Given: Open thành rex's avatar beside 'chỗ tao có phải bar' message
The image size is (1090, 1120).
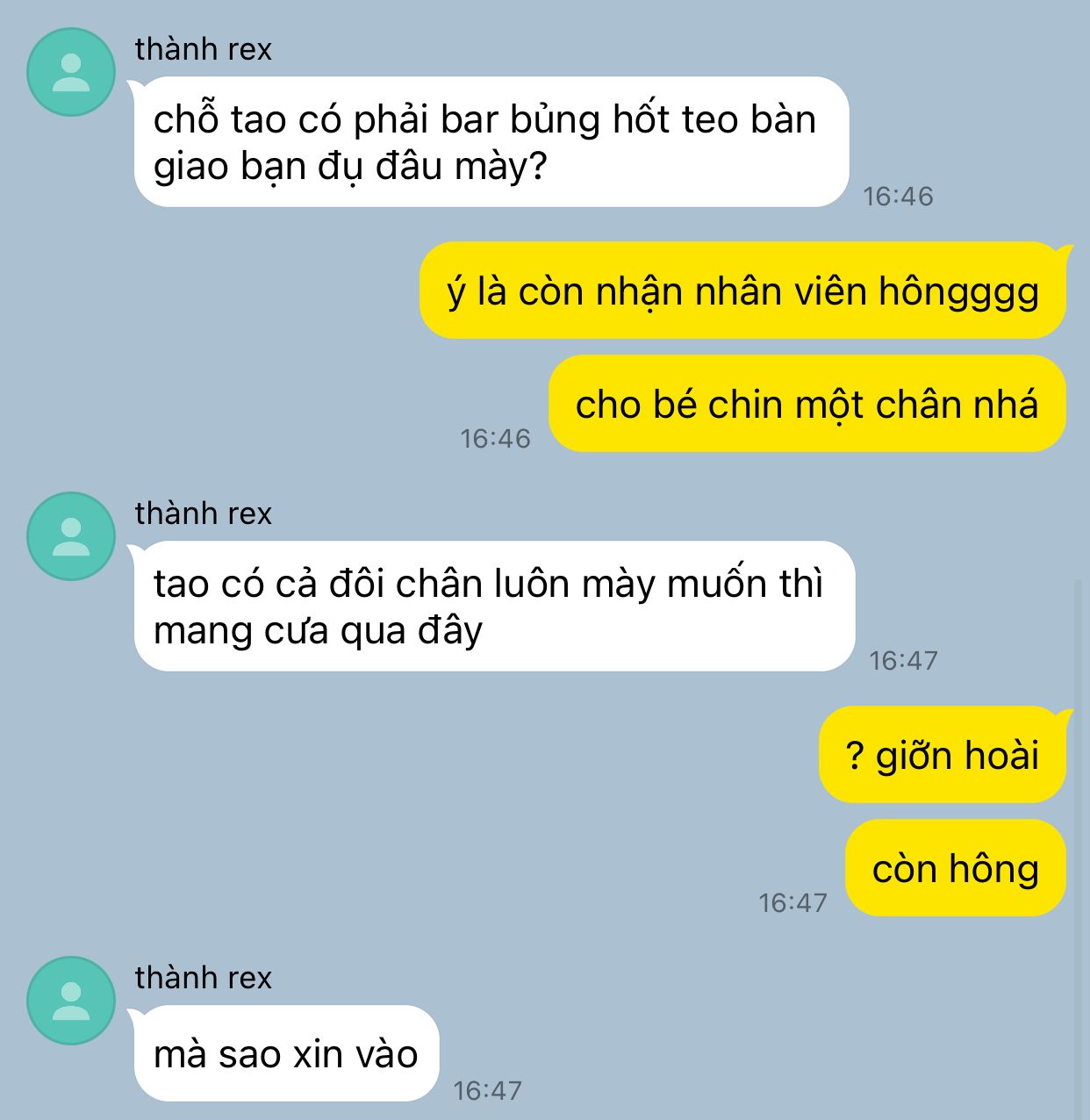Looking at the screenshot, I should (71, 72).
